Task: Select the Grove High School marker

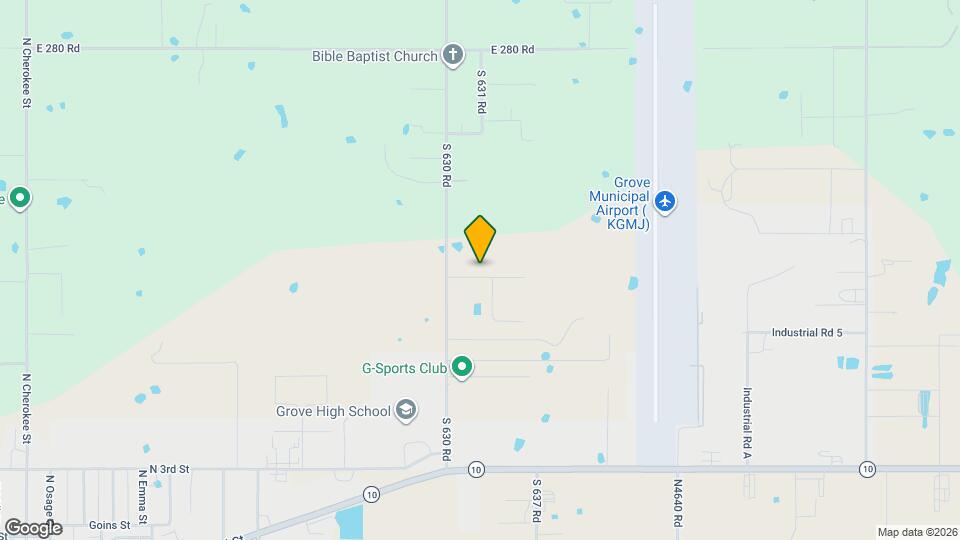Action: coord(405,410)
